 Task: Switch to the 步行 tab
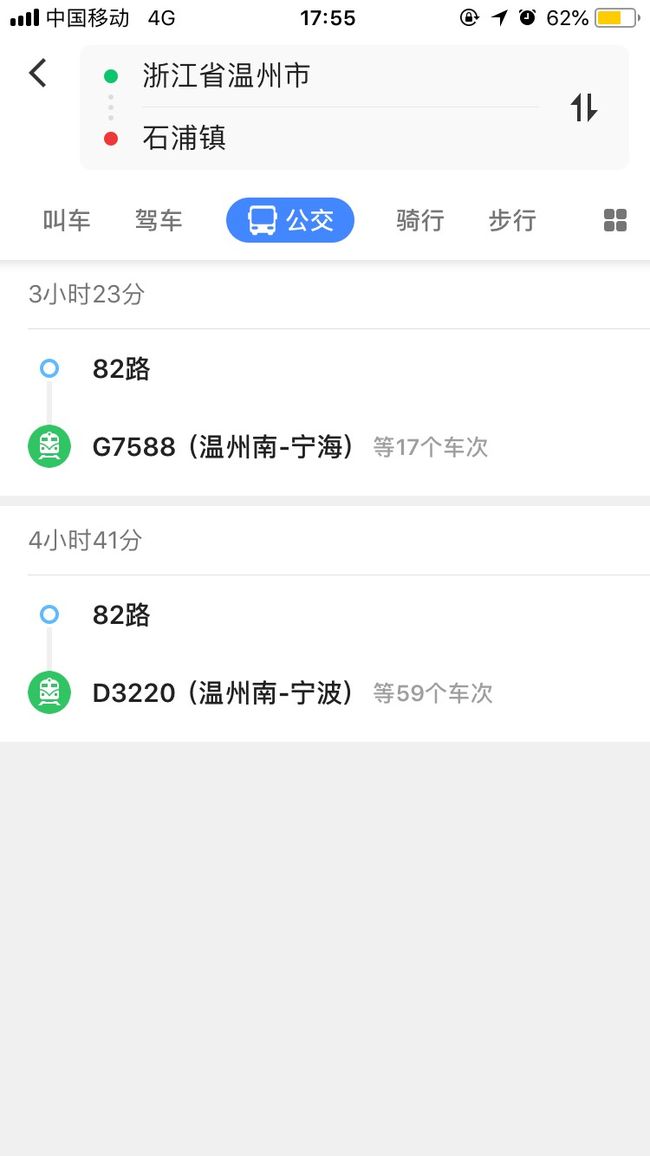tap(512, 220)
